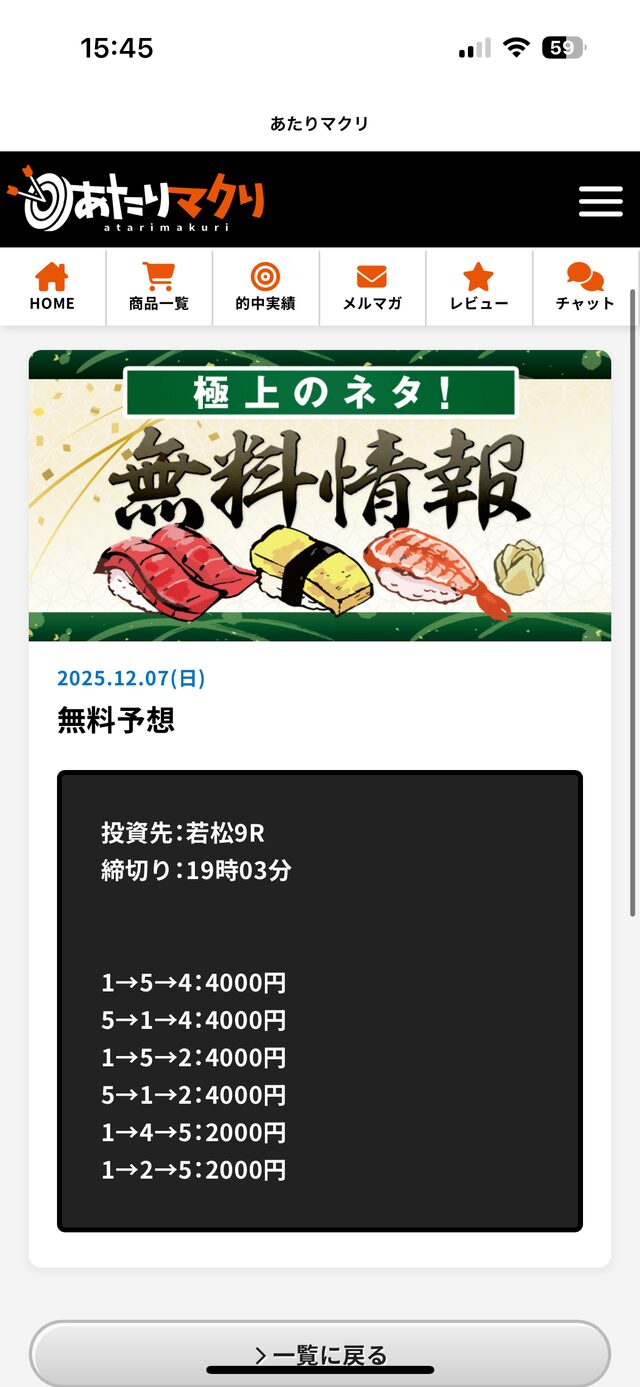This screenshot has width=640, height=1387.
Task: Open the hamburger menu
Action: click(600, 201)
